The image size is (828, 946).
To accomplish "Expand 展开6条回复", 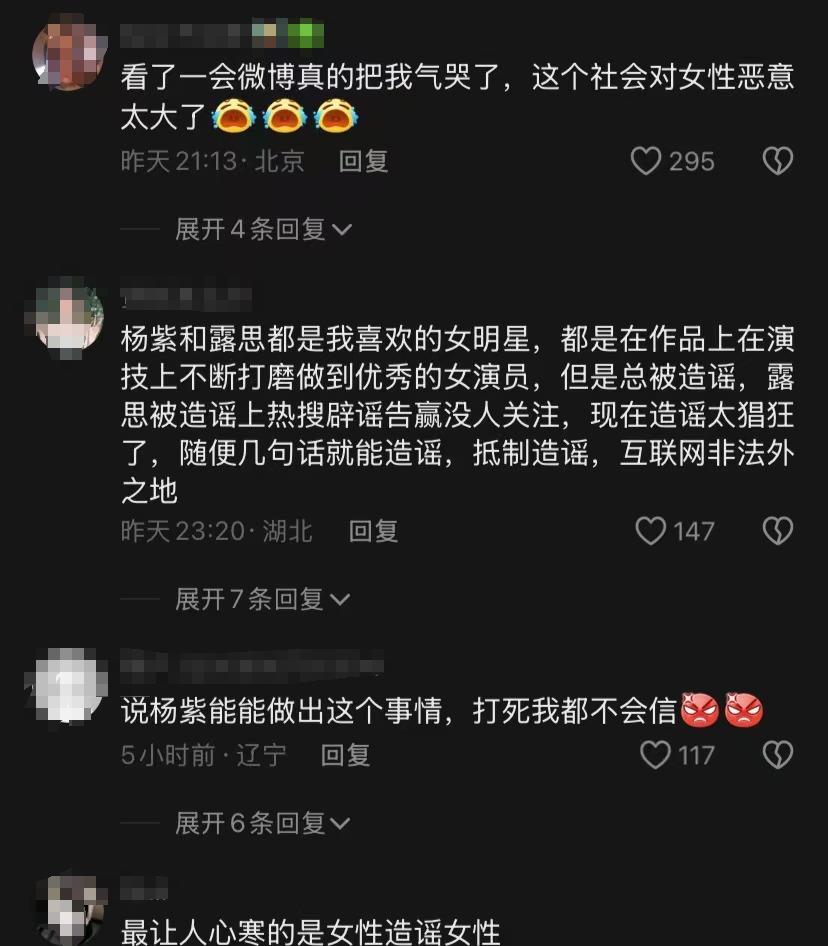I will pos(263,823).
